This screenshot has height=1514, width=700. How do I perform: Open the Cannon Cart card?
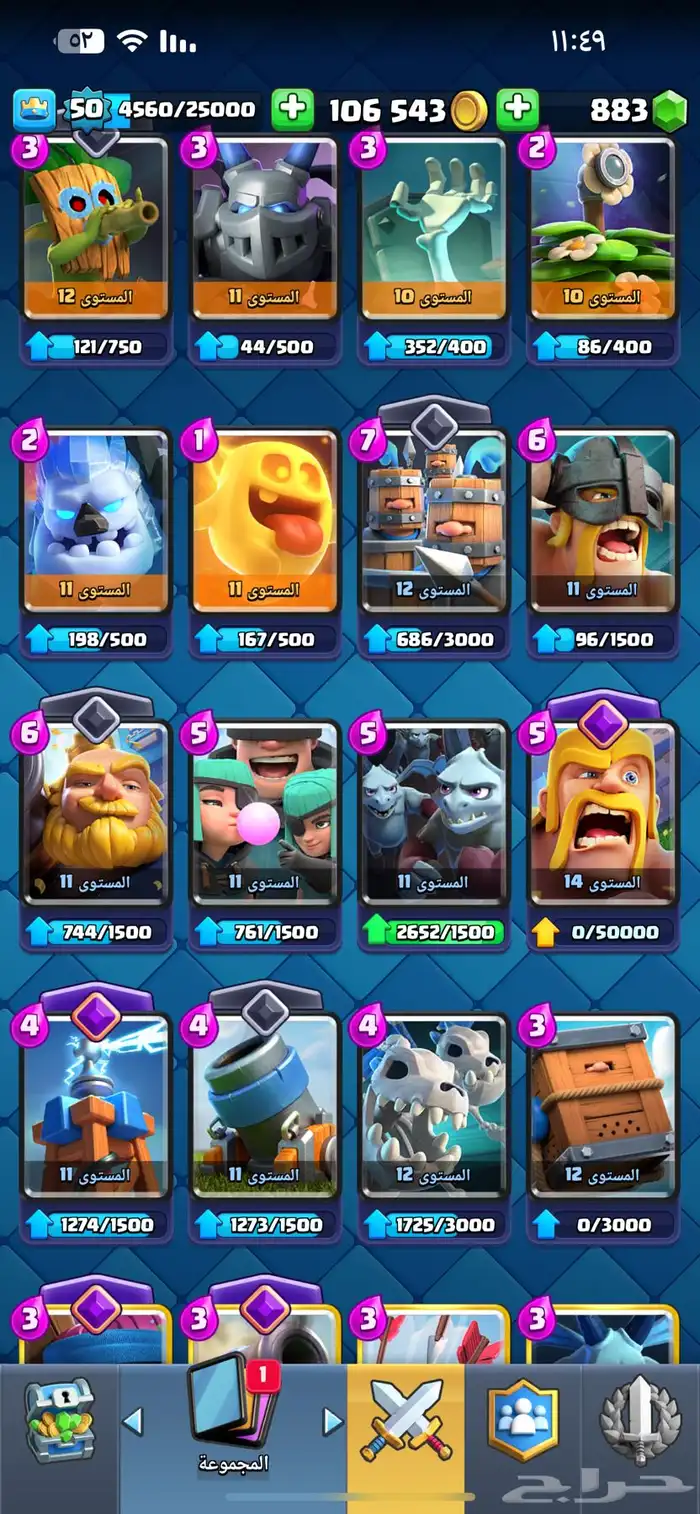point(265,1104)
